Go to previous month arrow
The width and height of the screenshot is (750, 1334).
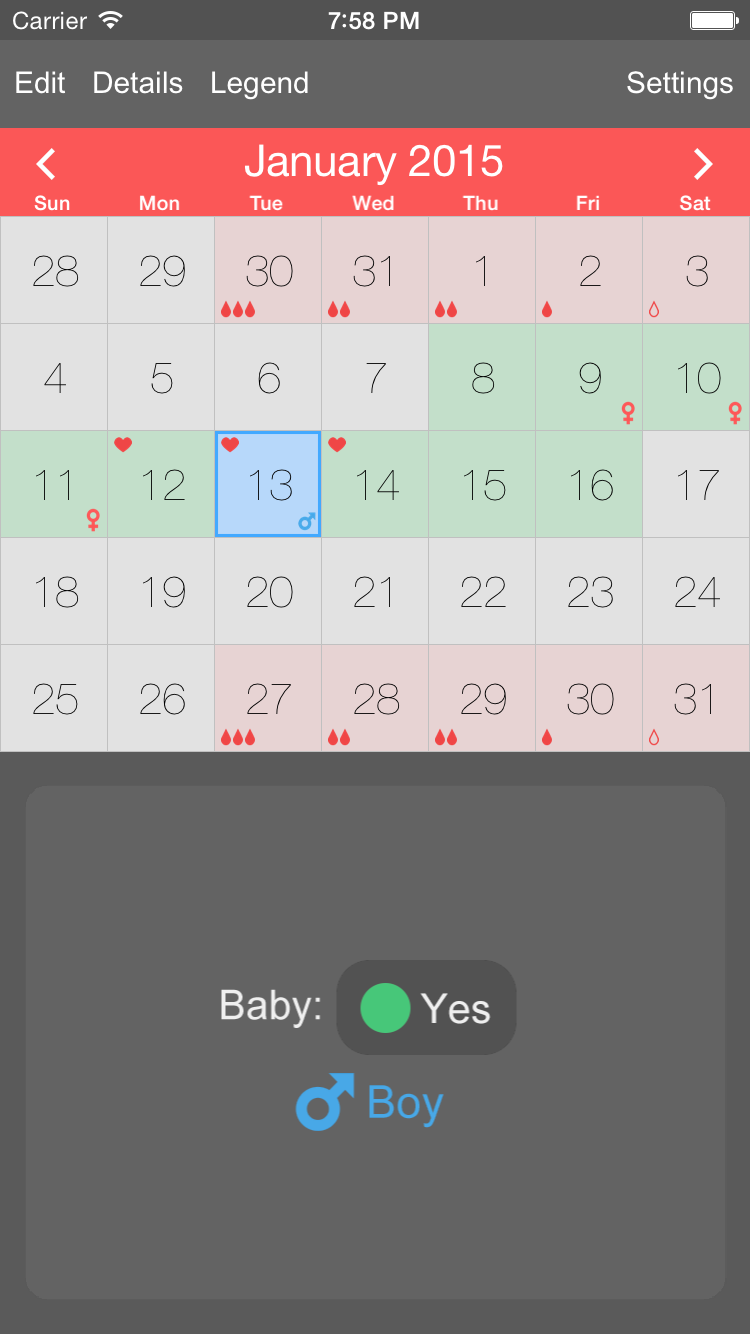46,163
